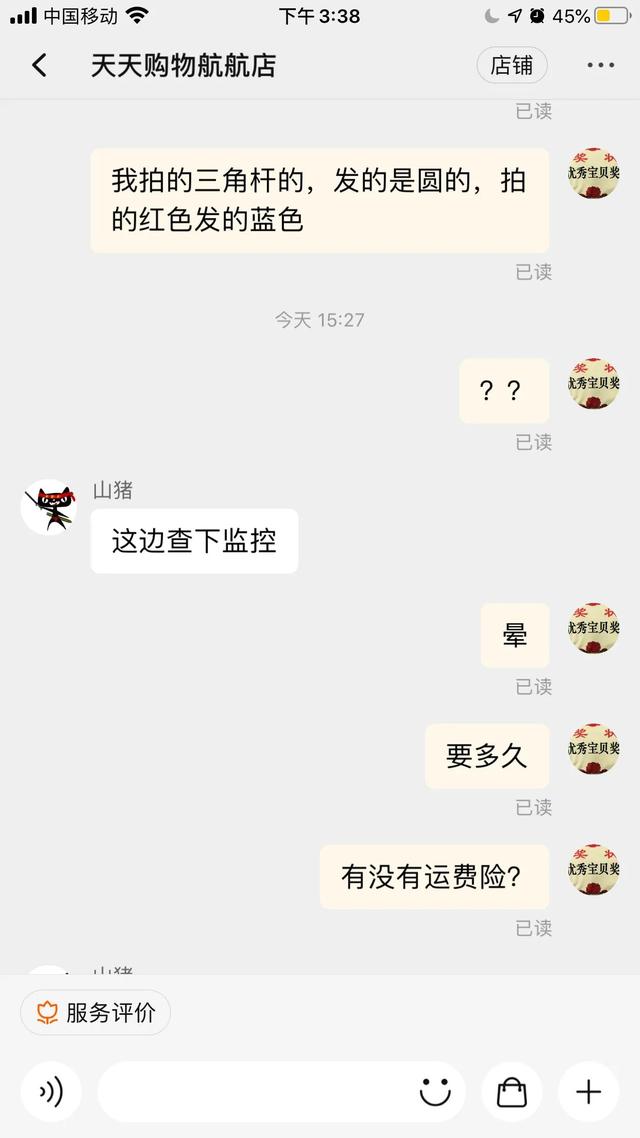Open the 店铺 store page
Viewport: 640px width, 1138px height.
tap(511, 66)
